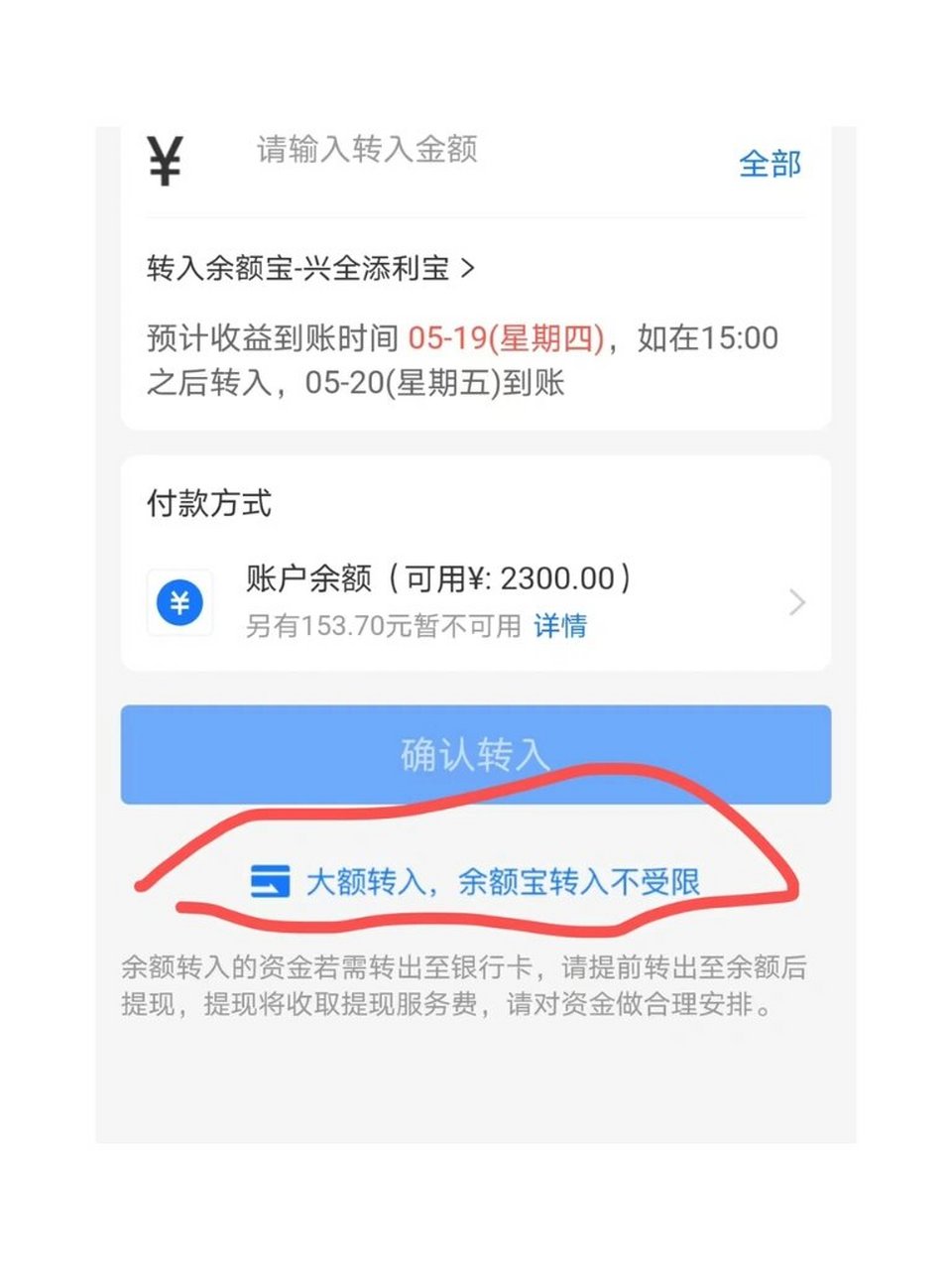Select the available balance amount 2300.00
This screenshot has width=952, height=1270.
555,578
